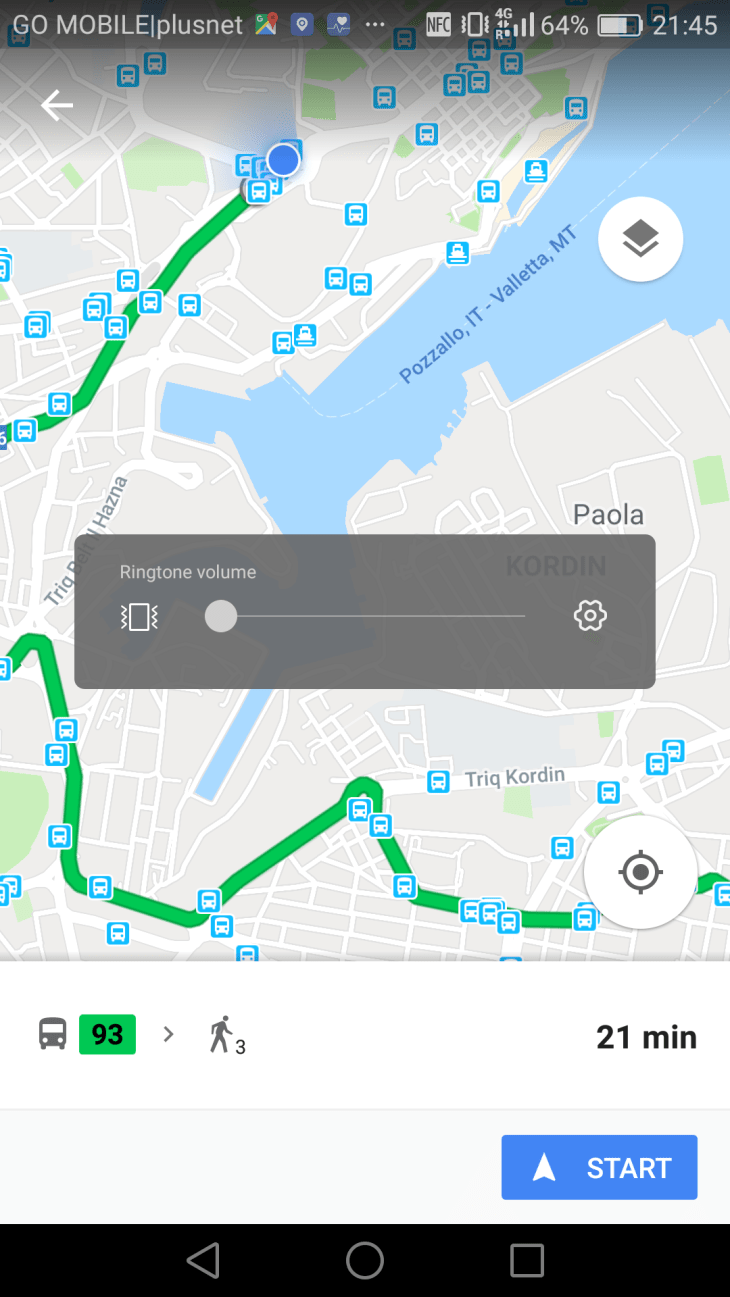This screenshot has height=1297, width=730.
Task: Tap the blue current location dot
Action: pos(283,158)
